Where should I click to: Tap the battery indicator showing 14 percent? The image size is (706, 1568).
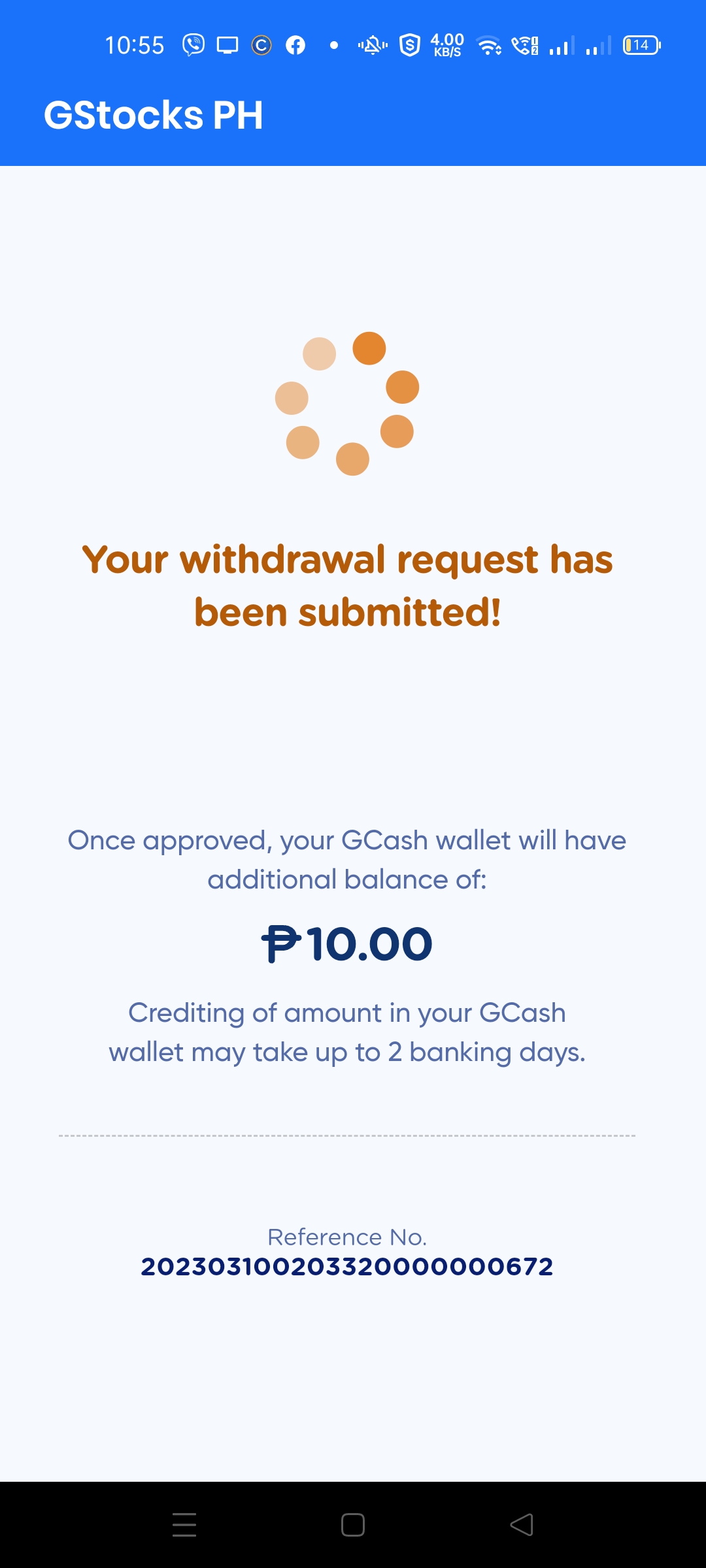pos(639,44)
